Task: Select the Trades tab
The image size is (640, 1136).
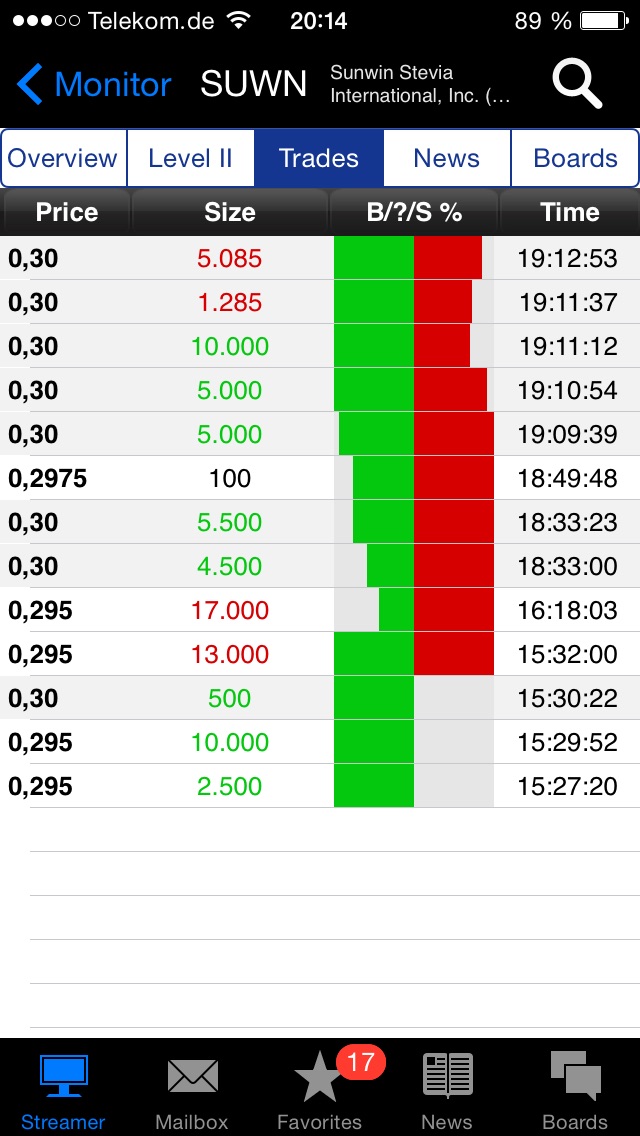Action: 319,158
